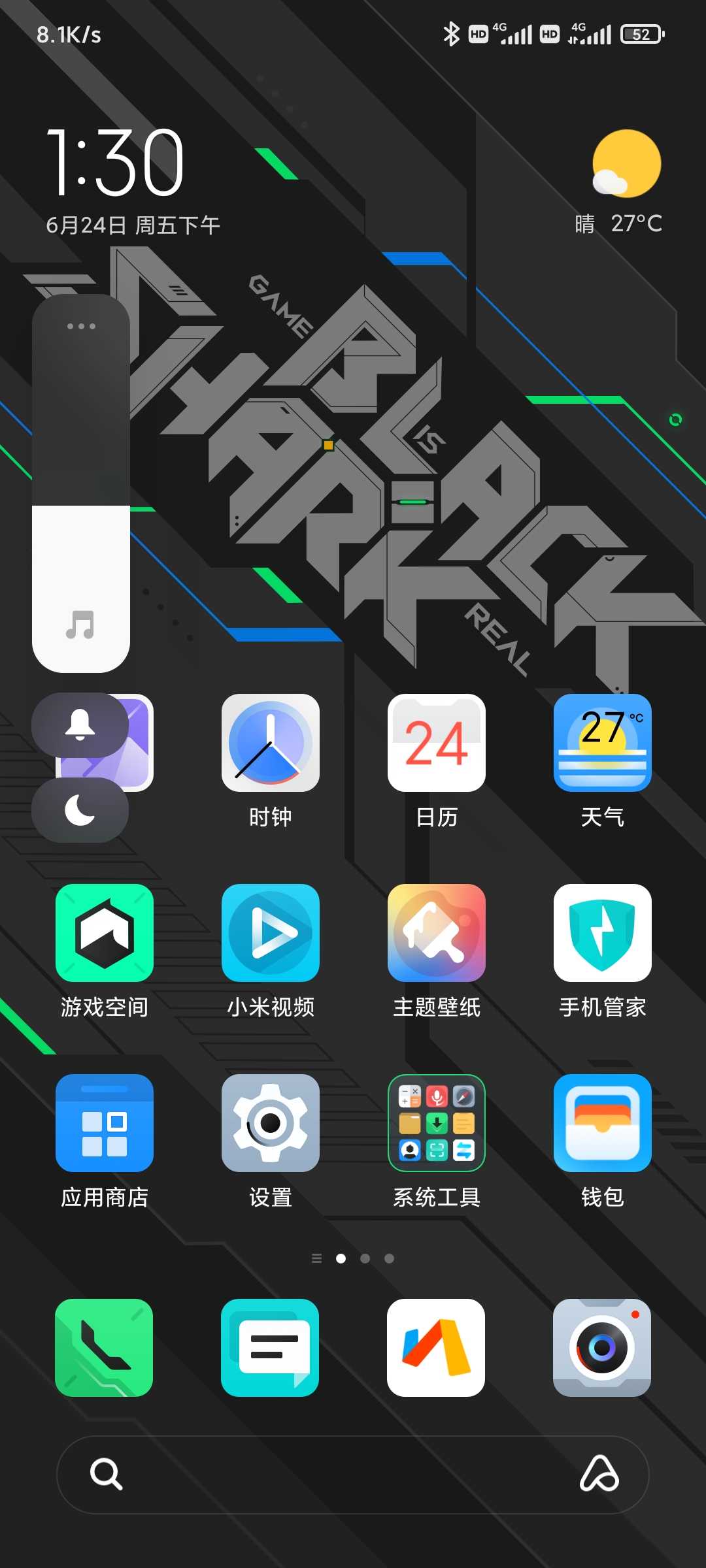Open 游戏空间 game space
706x1568 pixels.
[x=105, y=933]
